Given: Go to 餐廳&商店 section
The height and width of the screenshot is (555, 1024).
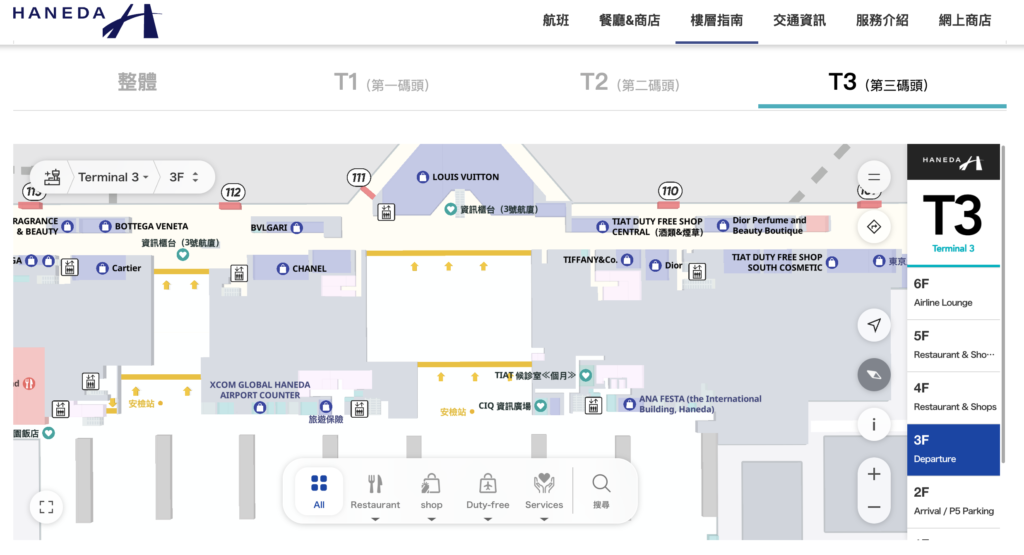Looking at the screenshot, I should point(629,20).
